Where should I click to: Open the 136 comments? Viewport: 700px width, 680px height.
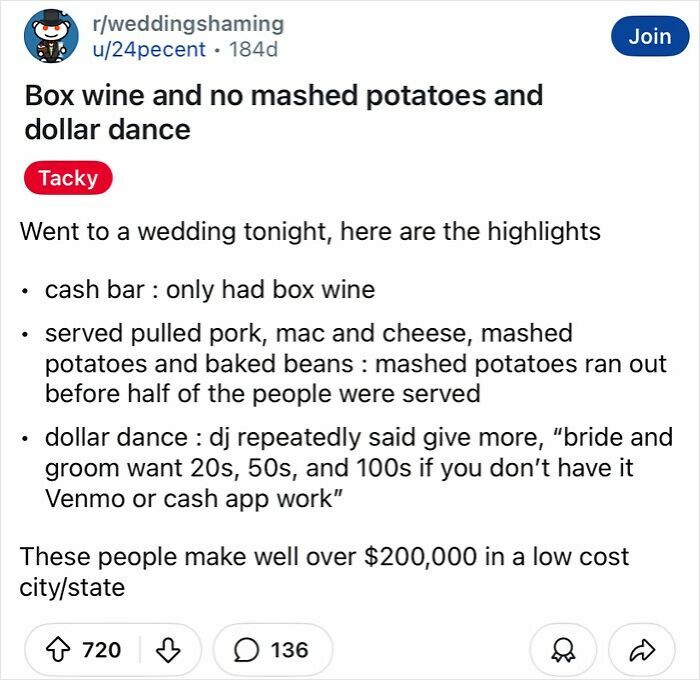[x=271, y=649]
